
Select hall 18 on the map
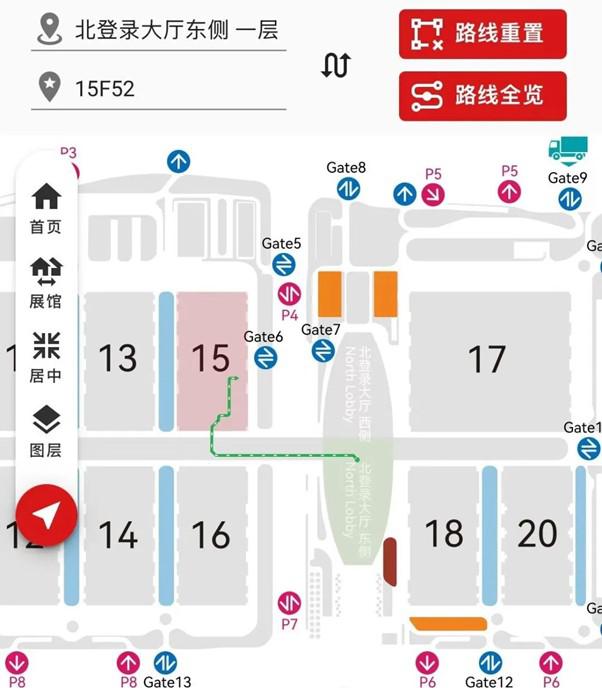(x=444, y=534)
